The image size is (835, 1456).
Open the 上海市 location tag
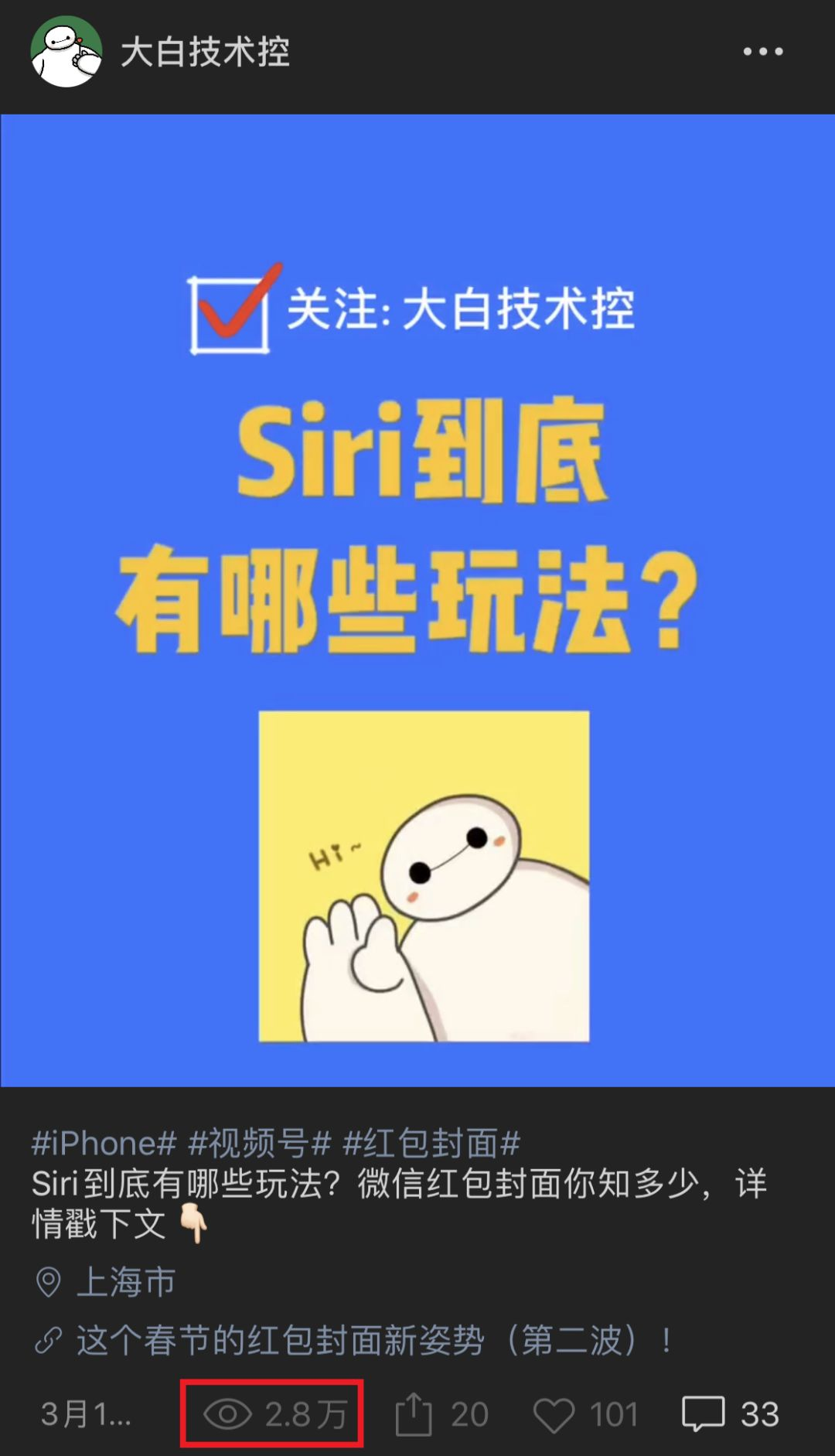click(125, 1282)
